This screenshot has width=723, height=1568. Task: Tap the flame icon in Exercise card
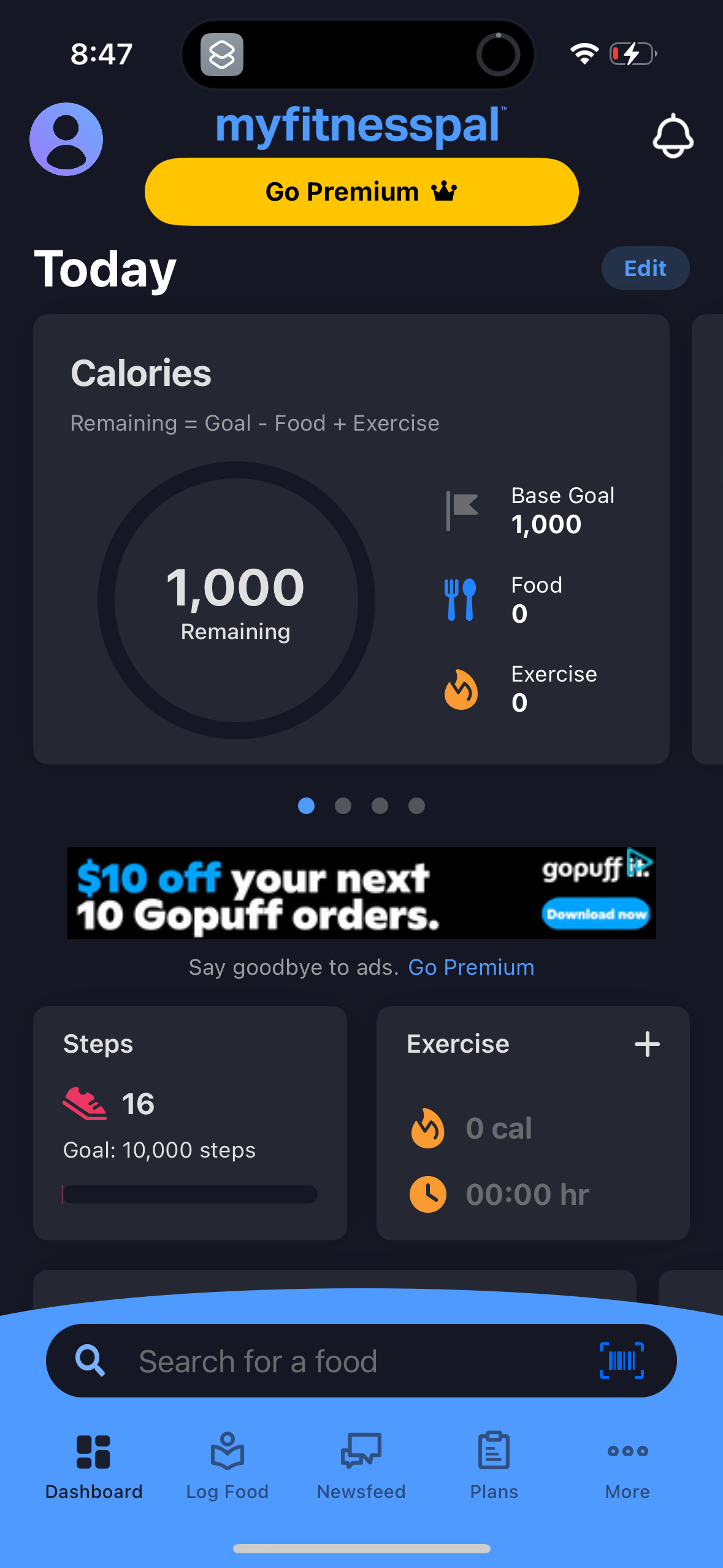pyautogui.click(x=427, y=1129)
